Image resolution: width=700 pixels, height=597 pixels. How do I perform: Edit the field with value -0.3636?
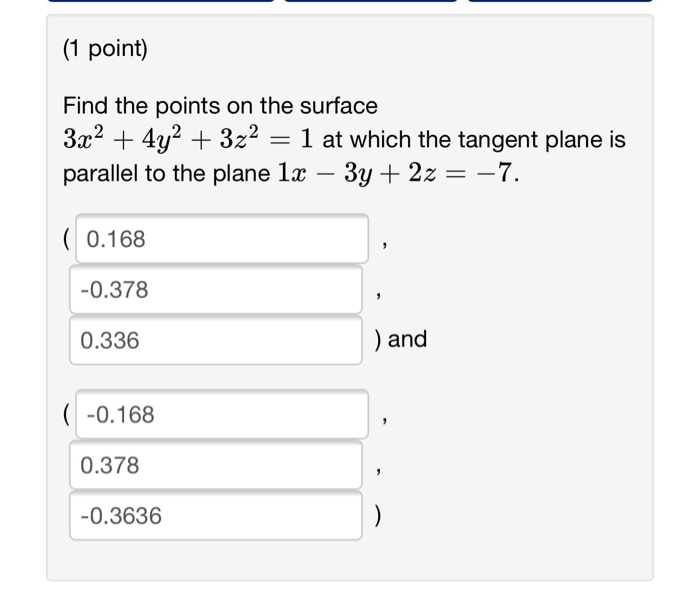215,516
